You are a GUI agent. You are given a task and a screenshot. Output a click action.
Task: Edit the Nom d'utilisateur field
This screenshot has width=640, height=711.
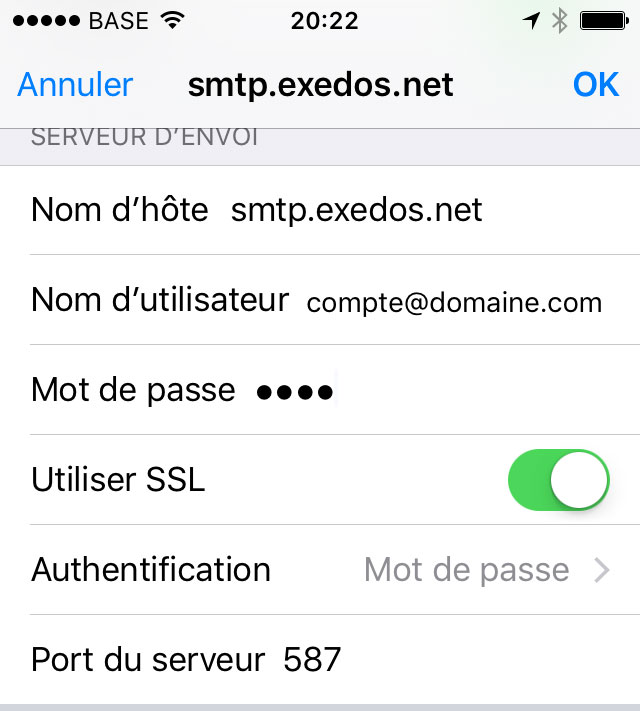[454, 301]
